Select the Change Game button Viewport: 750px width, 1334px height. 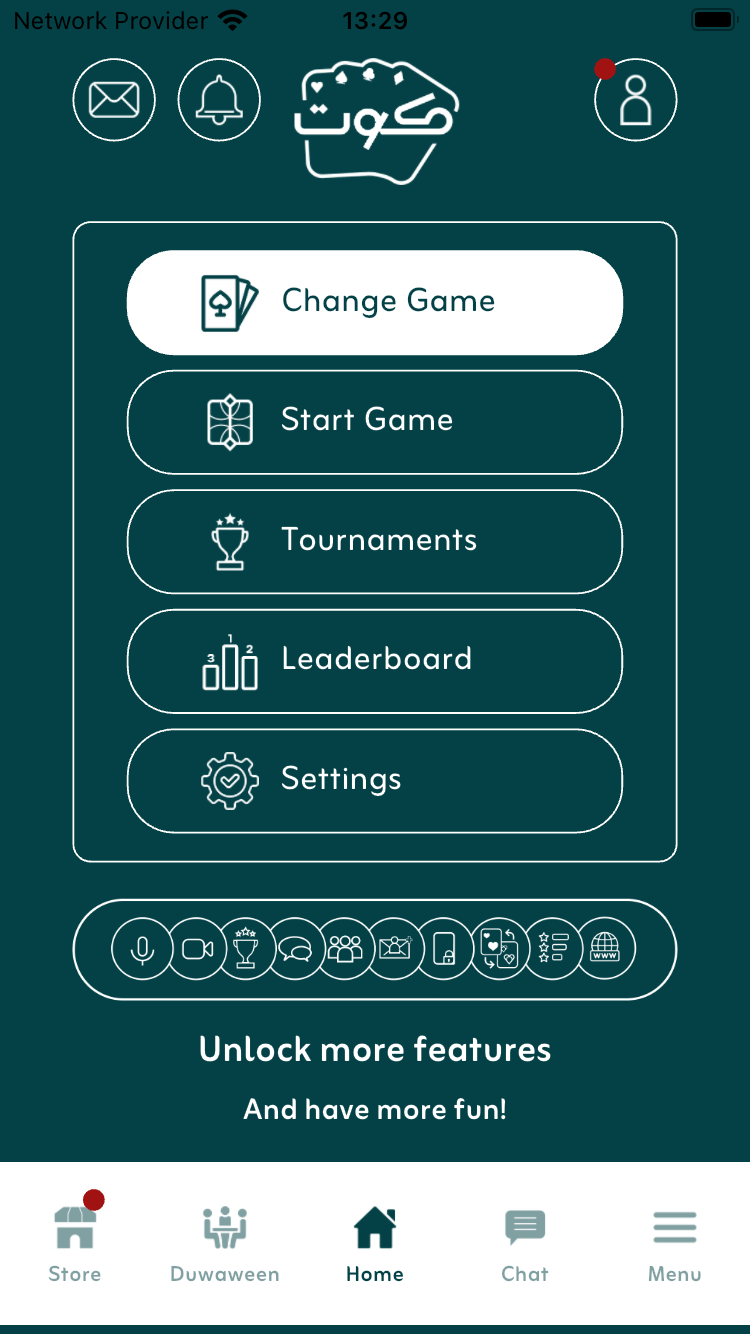coord(375,302)
